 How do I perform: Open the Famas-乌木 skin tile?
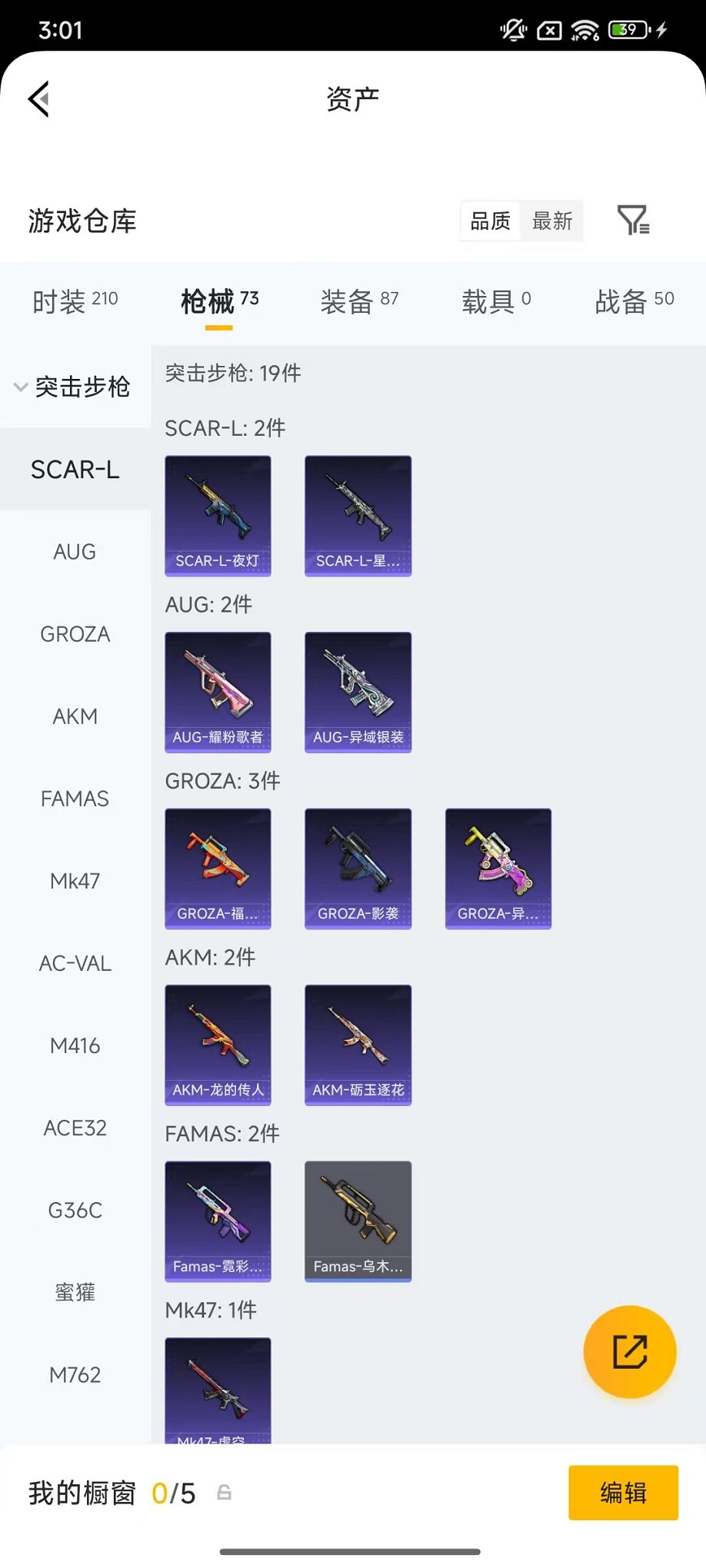coord(358,1221)
